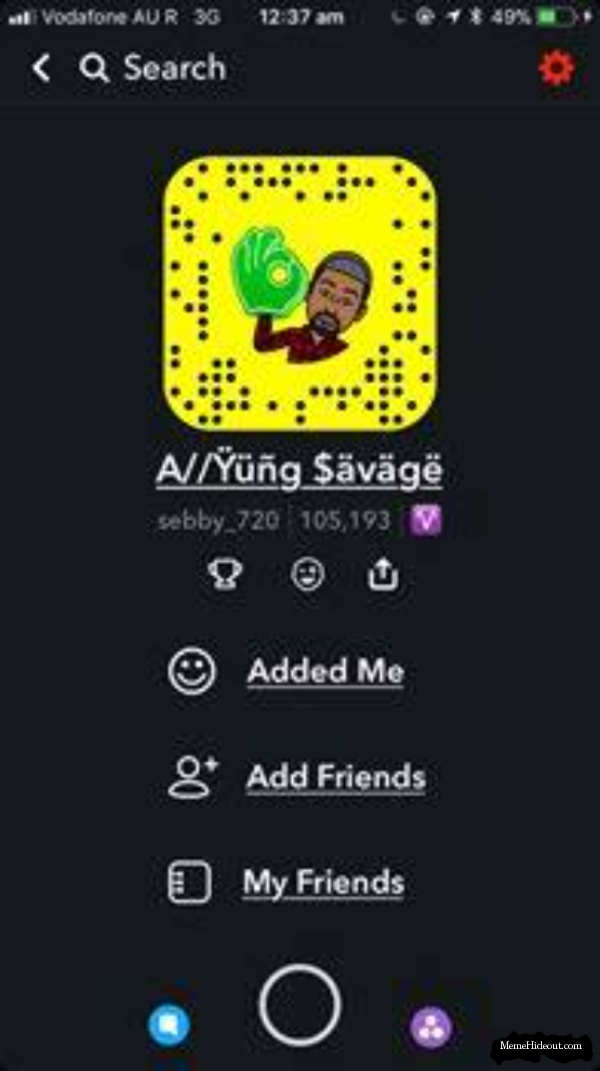
Task: Open Stories via the purple circle icon
Action: [x=431, y=1027]
